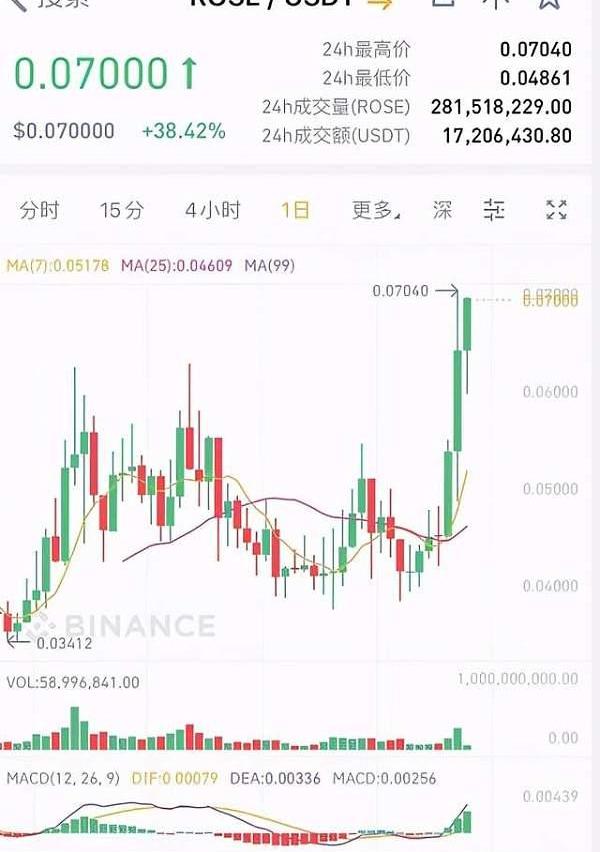This screenshot has height=852, width=600.
Task: Switch to the 分时 time-line view
Action: [39, 210]
